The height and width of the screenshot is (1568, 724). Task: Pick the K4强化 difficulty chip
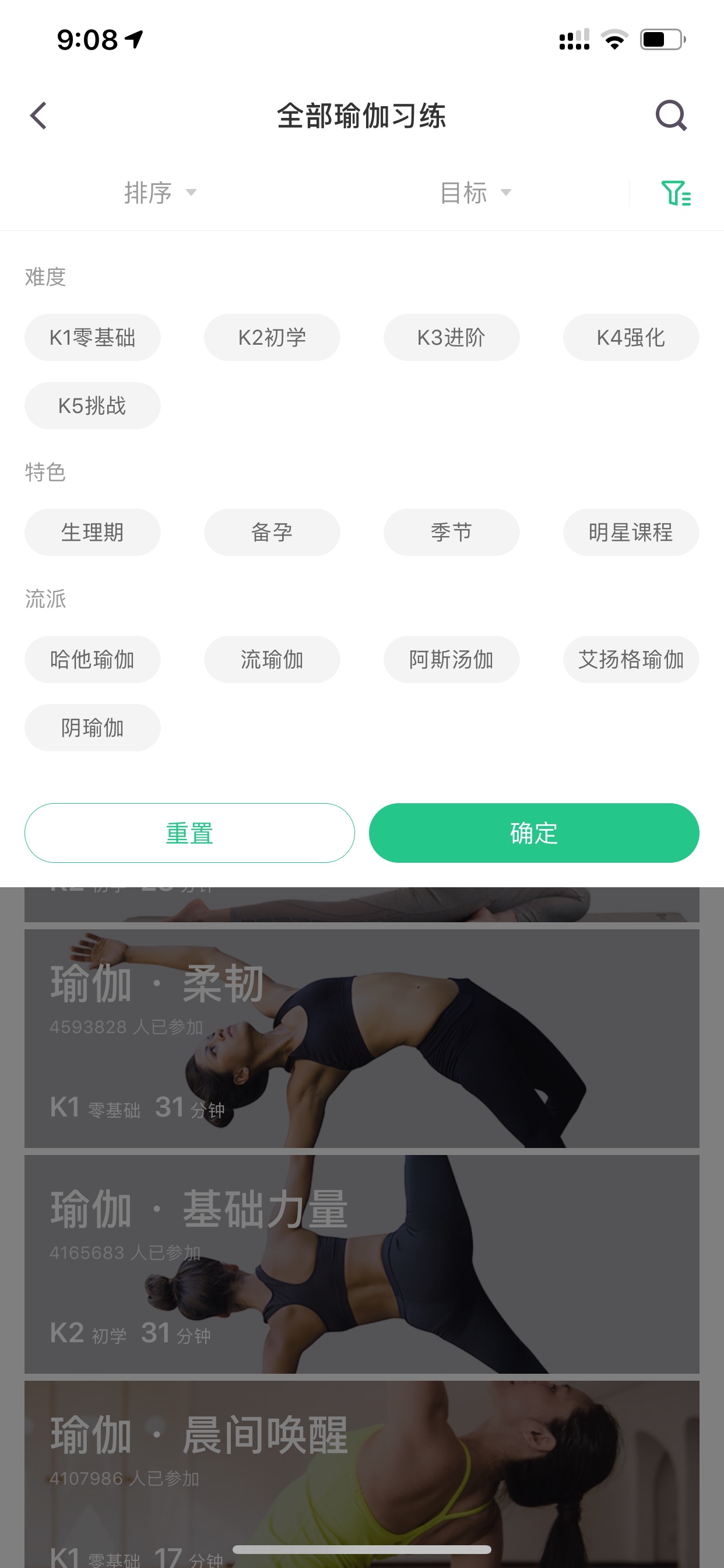[631, 337]
